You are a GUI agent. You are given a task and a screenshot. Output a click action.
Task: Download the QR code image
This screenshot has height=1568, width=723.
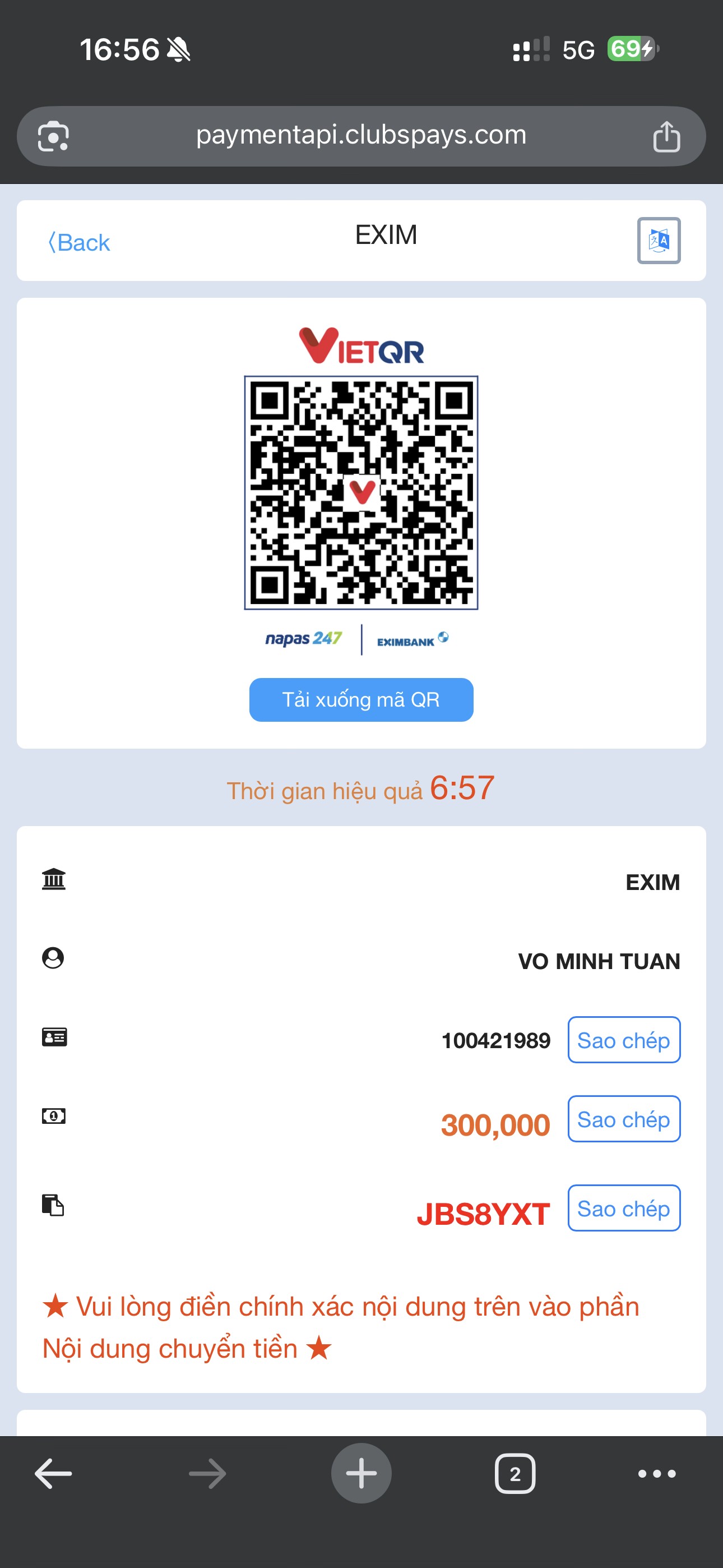click(361, 699)
